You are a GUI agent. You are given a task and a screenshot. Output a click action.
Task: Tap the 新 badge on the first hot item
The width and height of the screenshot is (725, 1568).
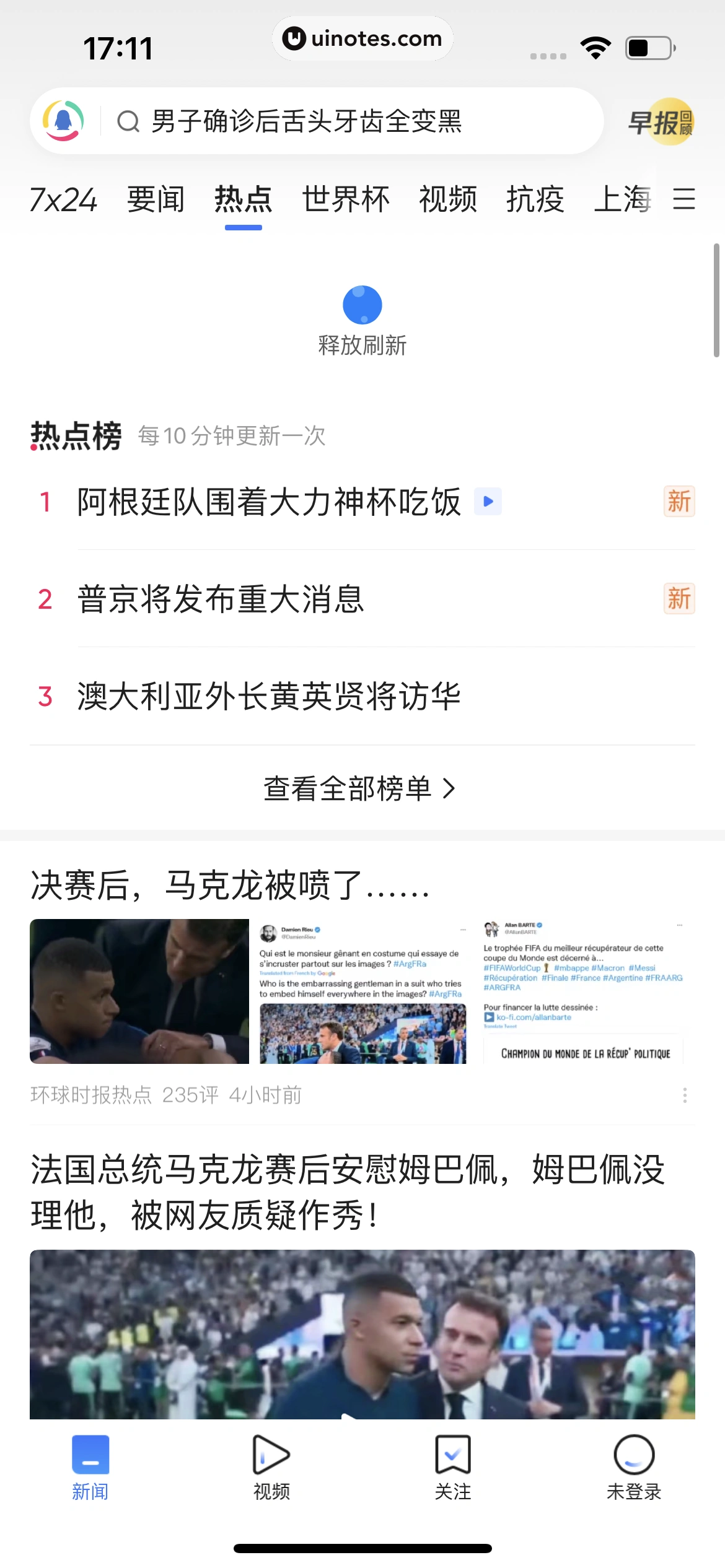[679, 502]
